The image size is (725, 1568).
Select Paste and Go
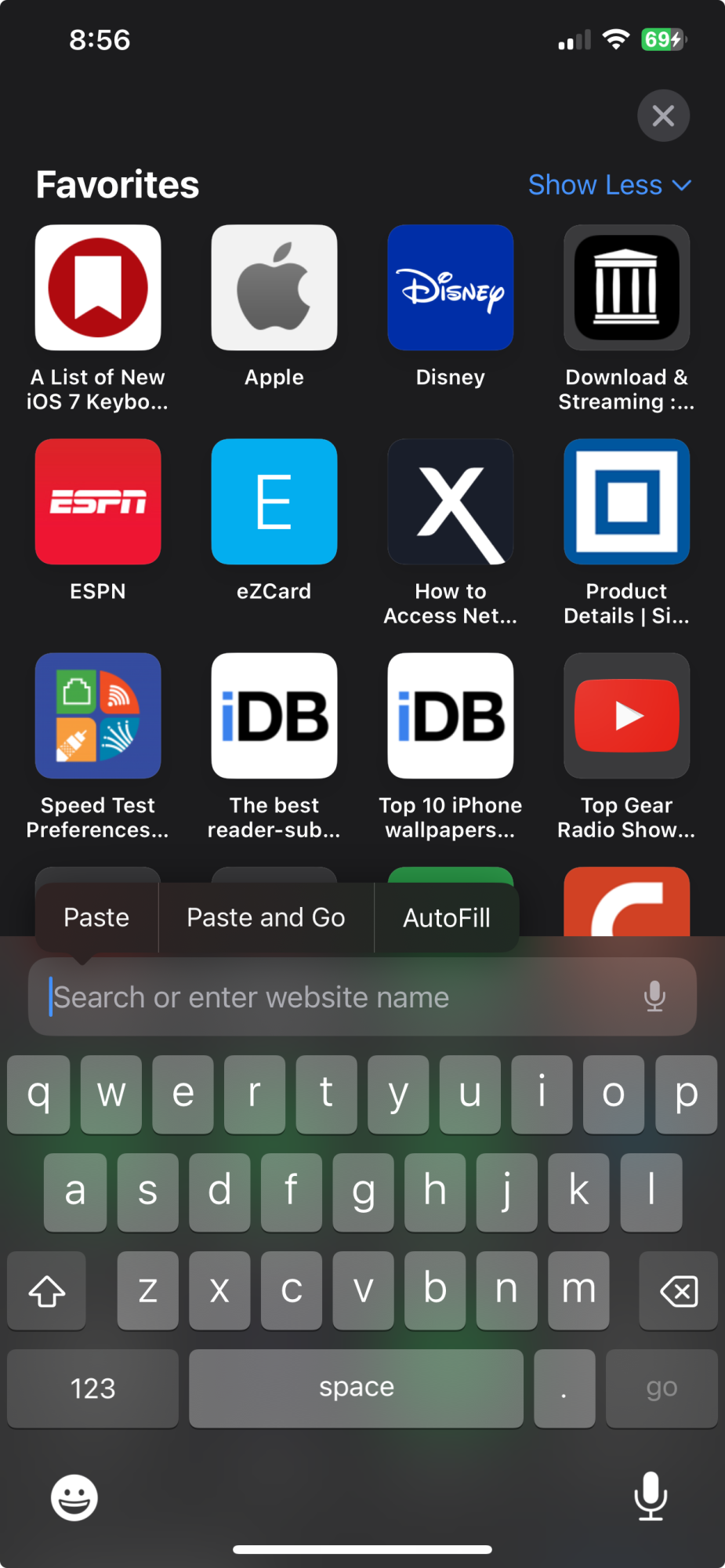[266, 917]
